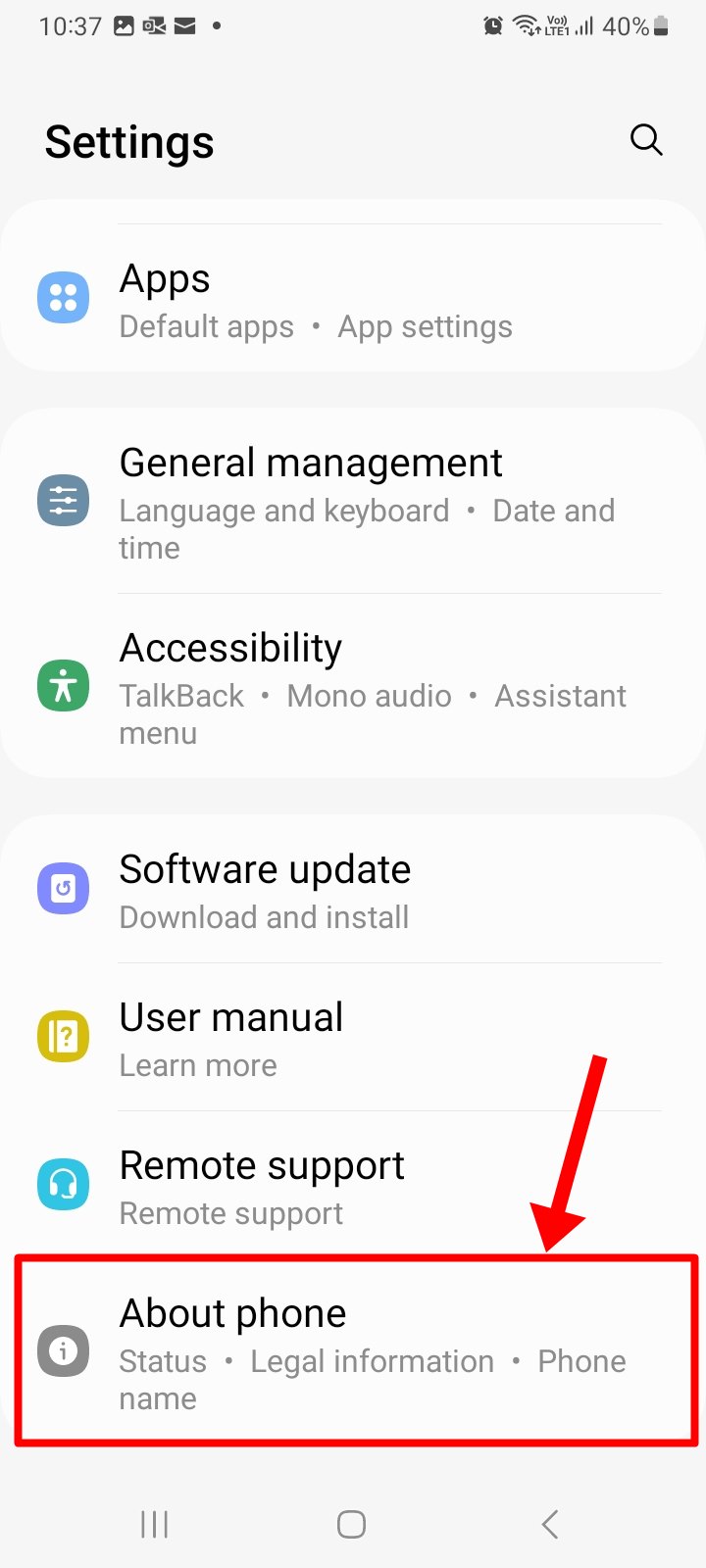Viewport: 706px width, 1568px height.
Task: Tap the Wi-Fi status icon
Action: pyautogui.click(x=526, y=25)
